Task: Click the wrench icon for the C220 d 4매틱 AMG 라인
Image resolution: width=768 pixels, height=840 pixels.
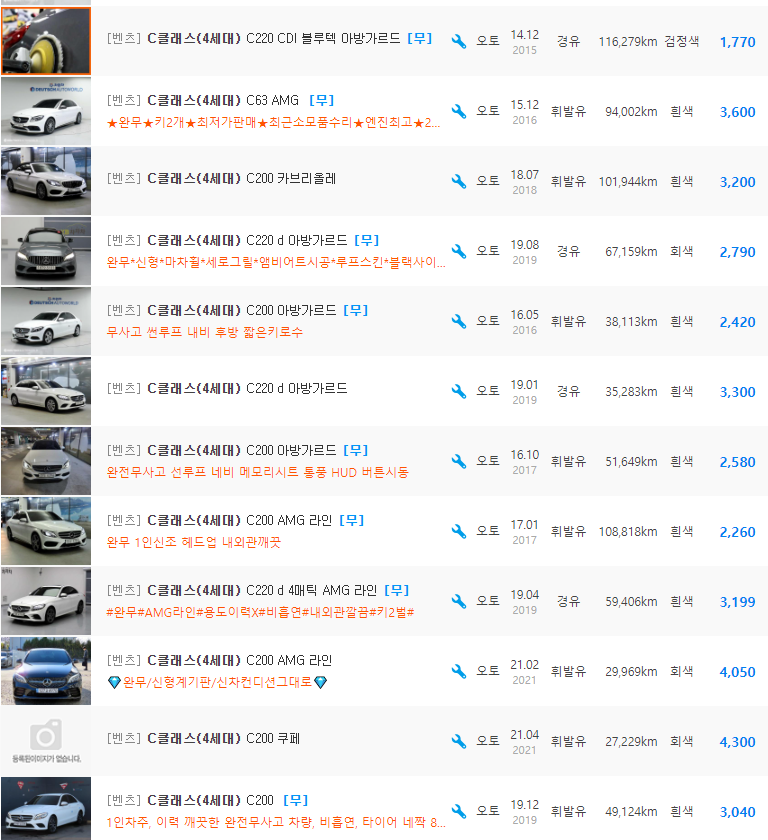Action: coord(458,601)
